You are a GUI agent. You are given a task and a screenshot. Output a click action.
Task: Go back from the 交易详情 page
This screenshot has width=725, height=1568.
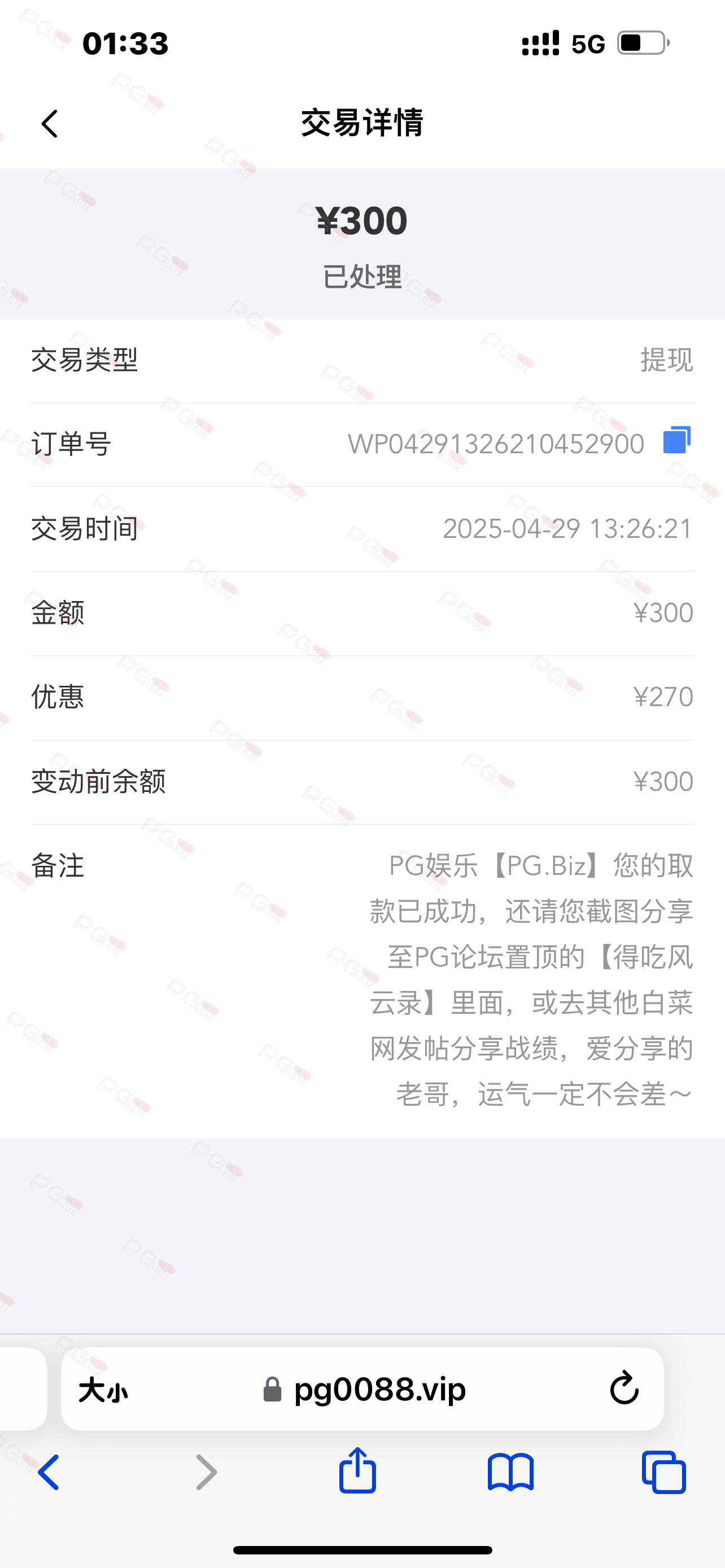pos(50,124)
